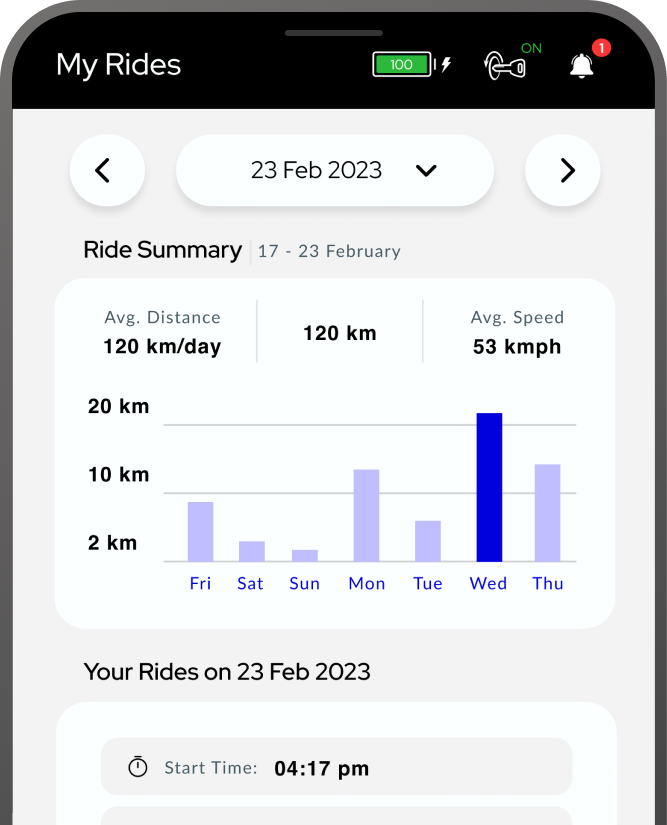Select the Mon bar in the chart

(366, 515)
